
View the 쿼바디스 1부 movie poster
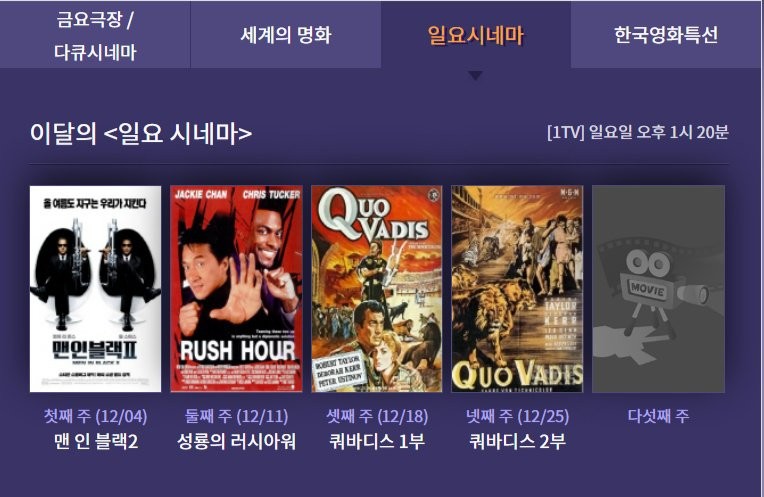tap(377, 288)
